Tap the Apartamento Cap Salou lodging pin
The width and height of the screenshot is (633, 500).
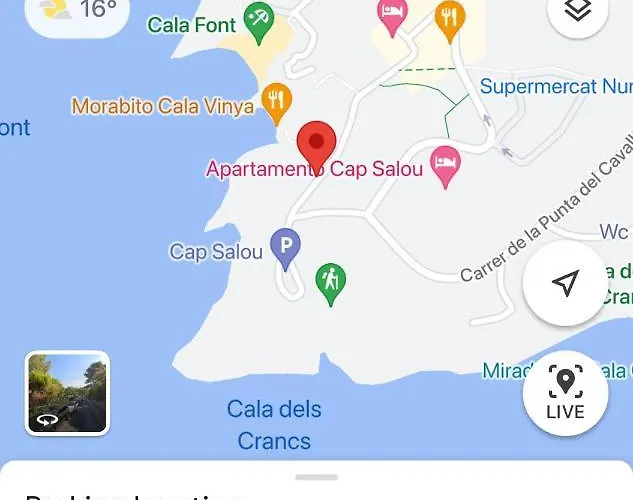445,163
